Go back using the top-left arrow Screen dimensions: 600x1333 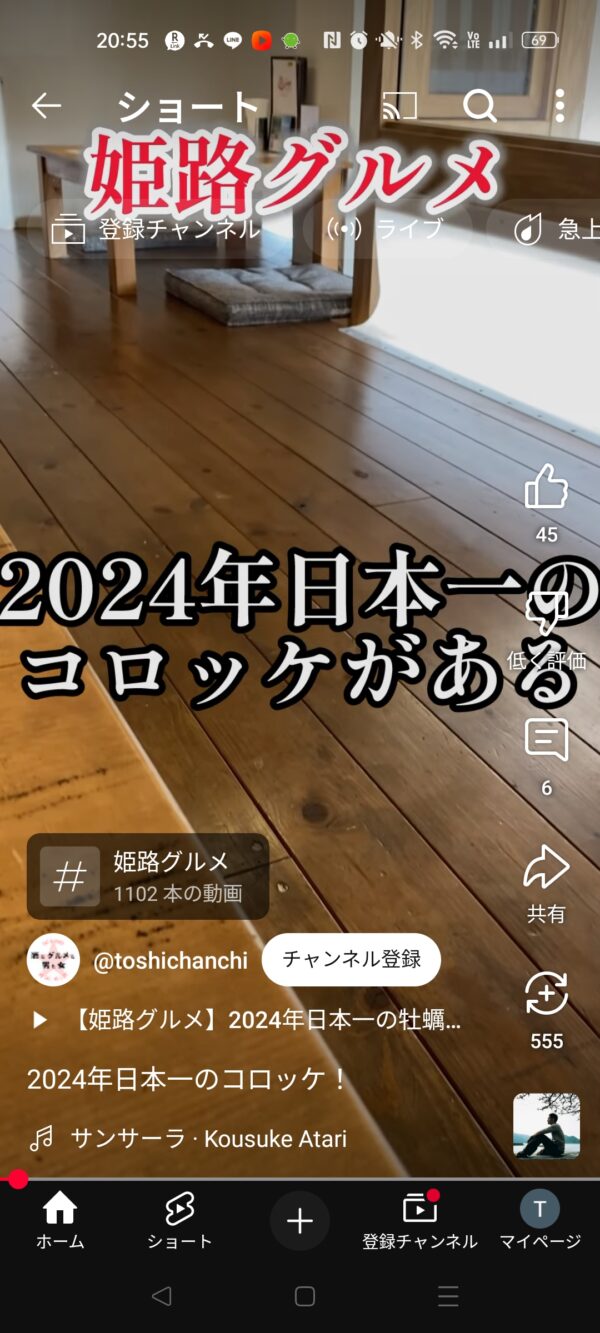(x=46, y=106)
